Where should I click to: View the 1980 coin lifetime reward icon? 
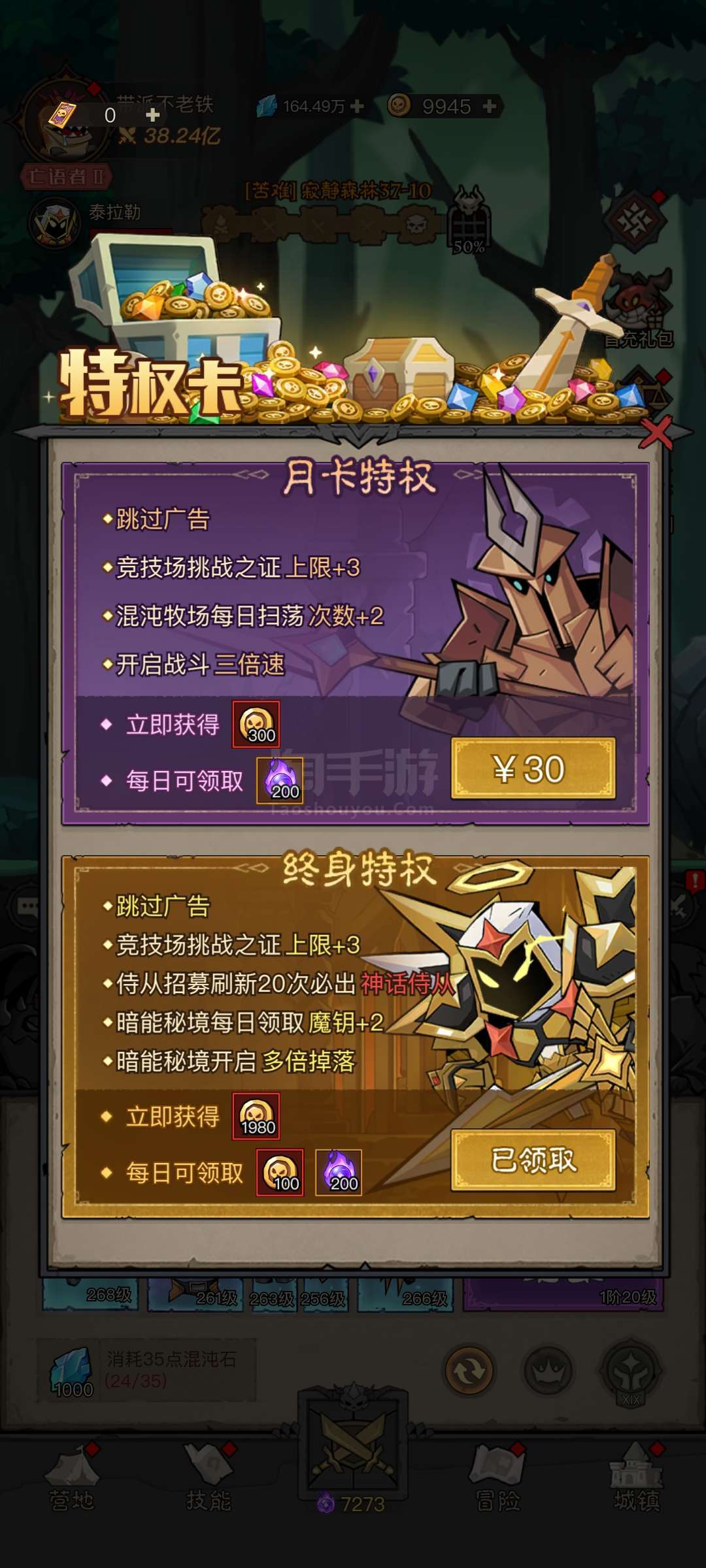tap(256, 1117)
